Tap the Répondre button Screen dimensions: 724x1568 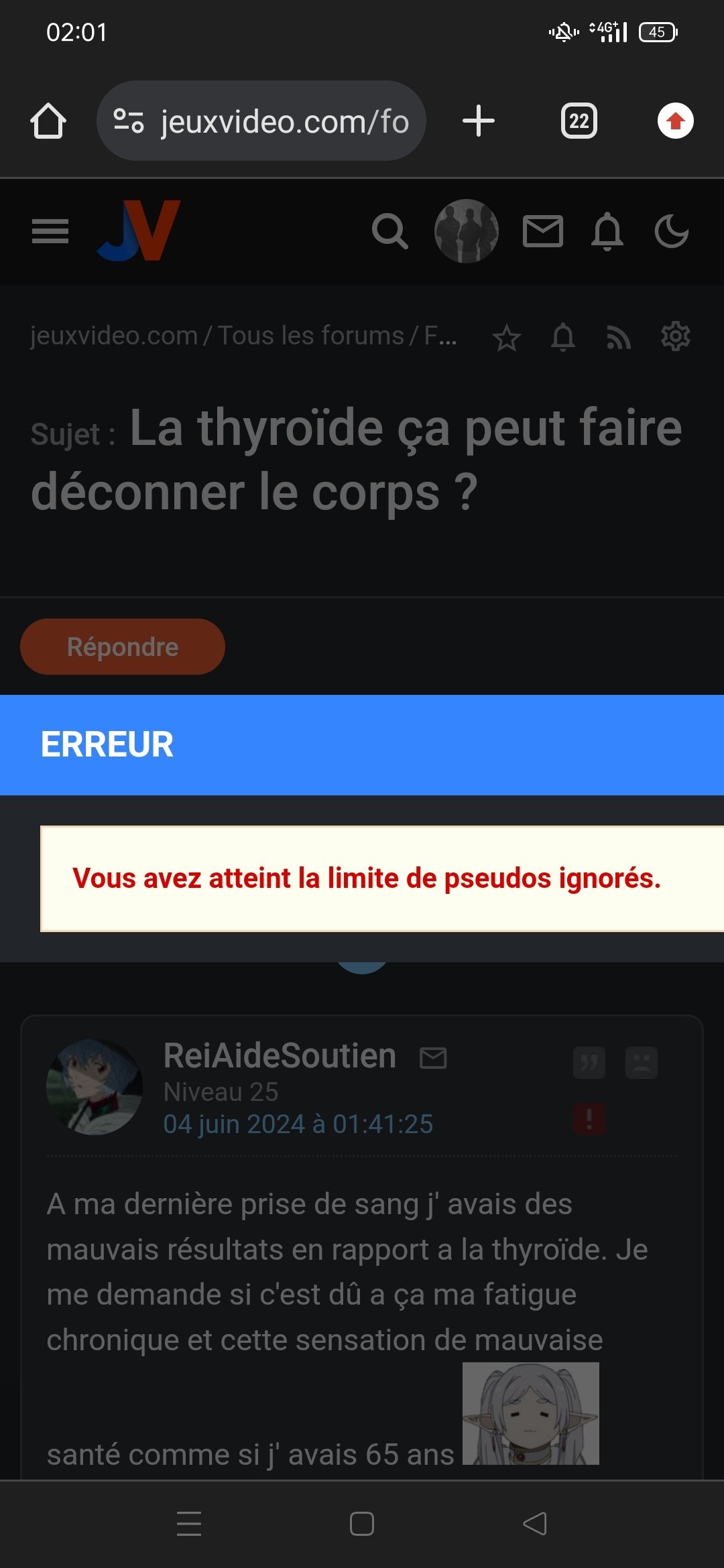pyautogui.click(x=123, y=647)
